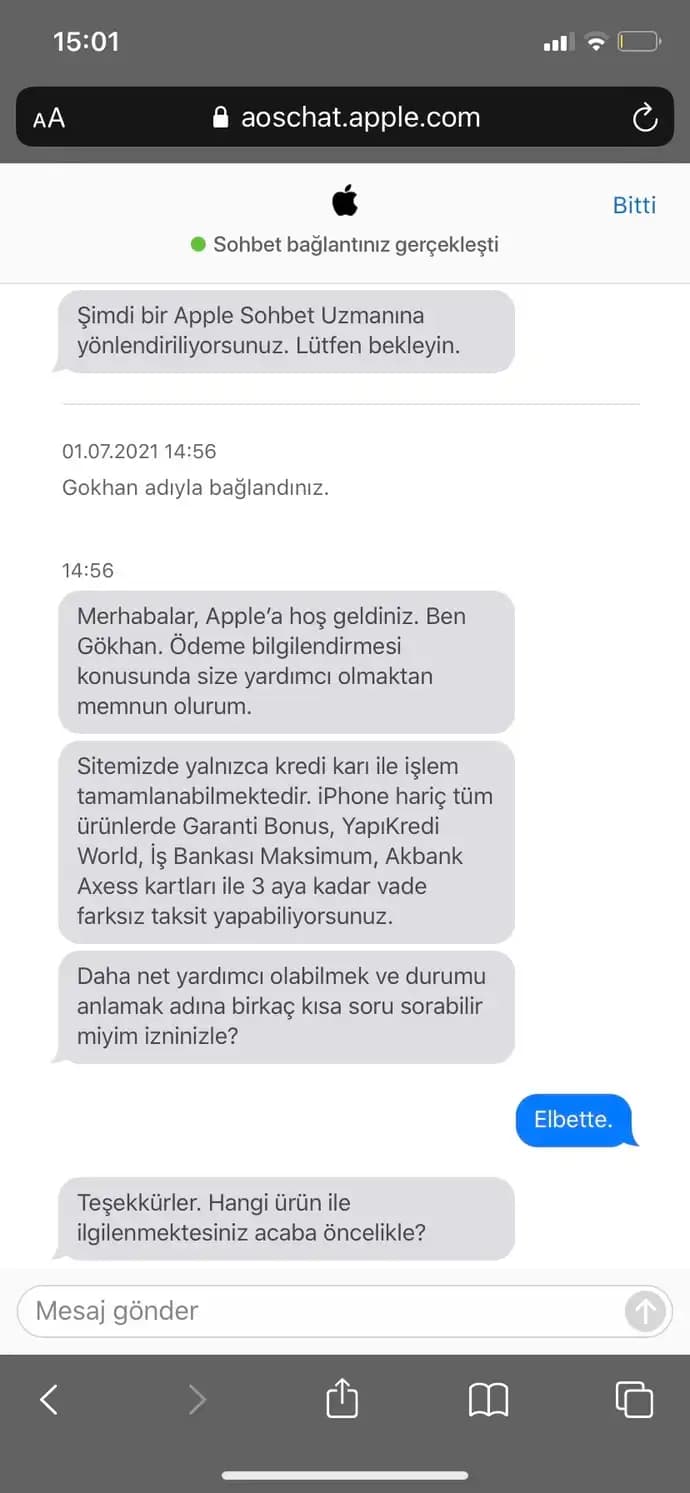Reload the aoschat.apple.com page

pyautogui.click(x=645, y=118)
